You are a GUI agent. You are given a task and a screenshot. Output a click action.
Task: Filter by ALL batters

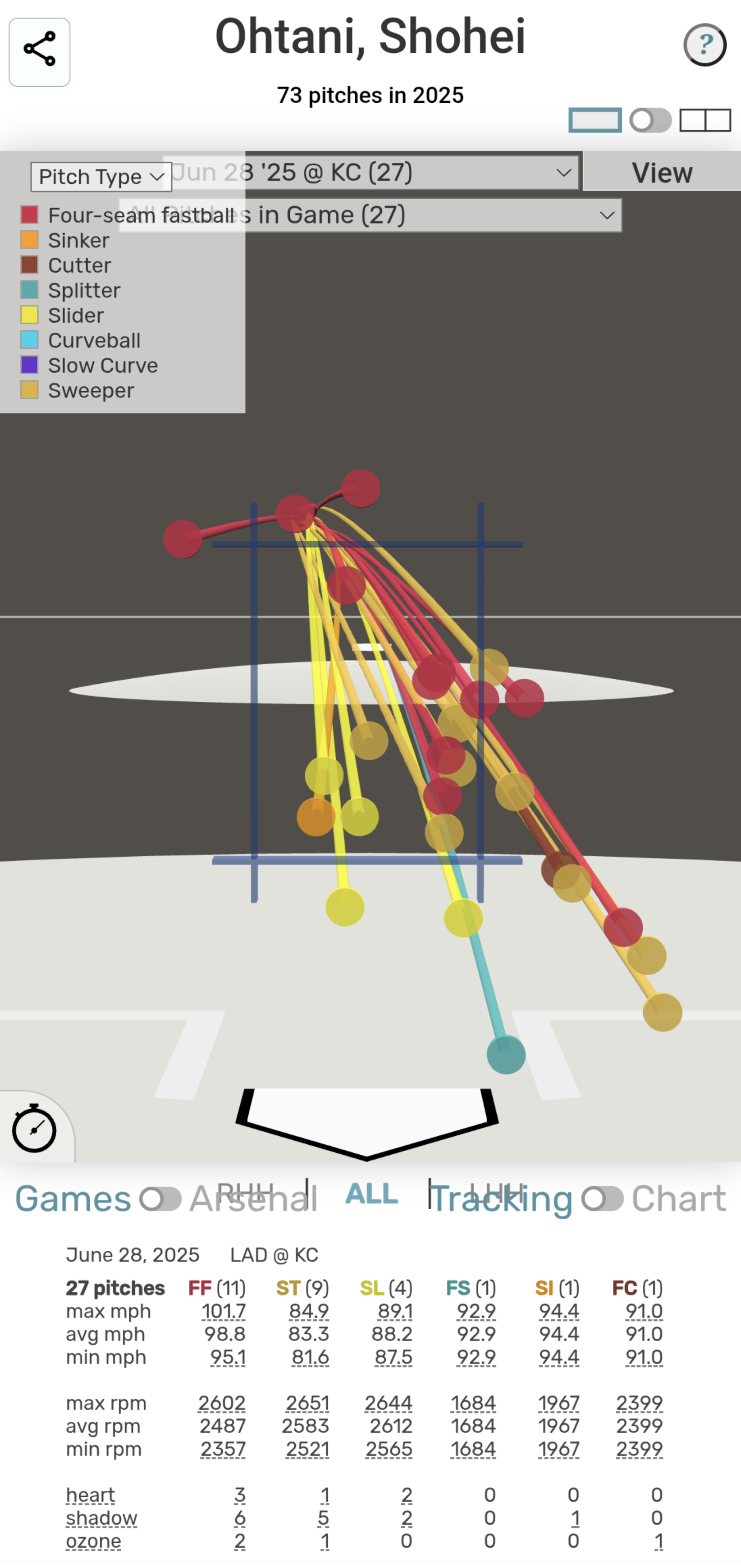[371, 1193]
